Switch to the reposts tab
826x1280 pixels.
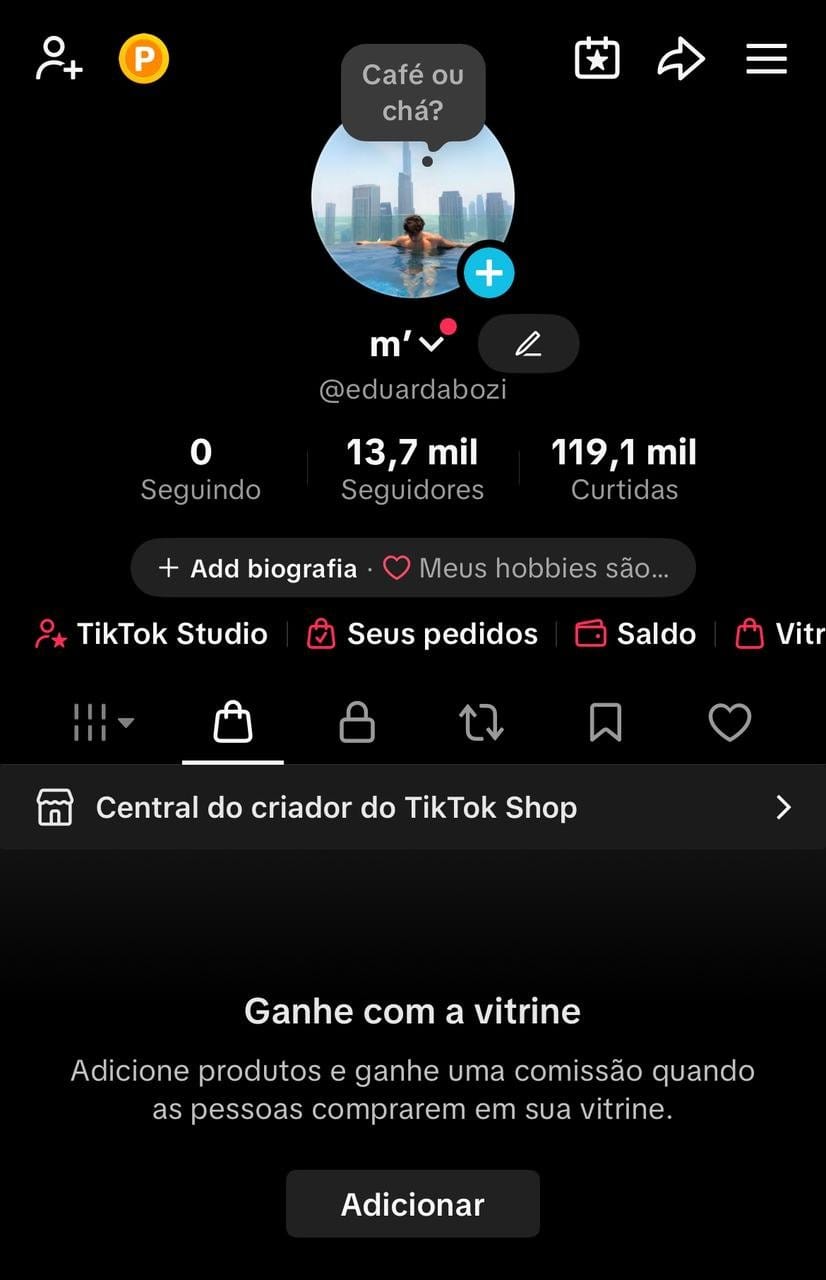(x=480, y=722)
